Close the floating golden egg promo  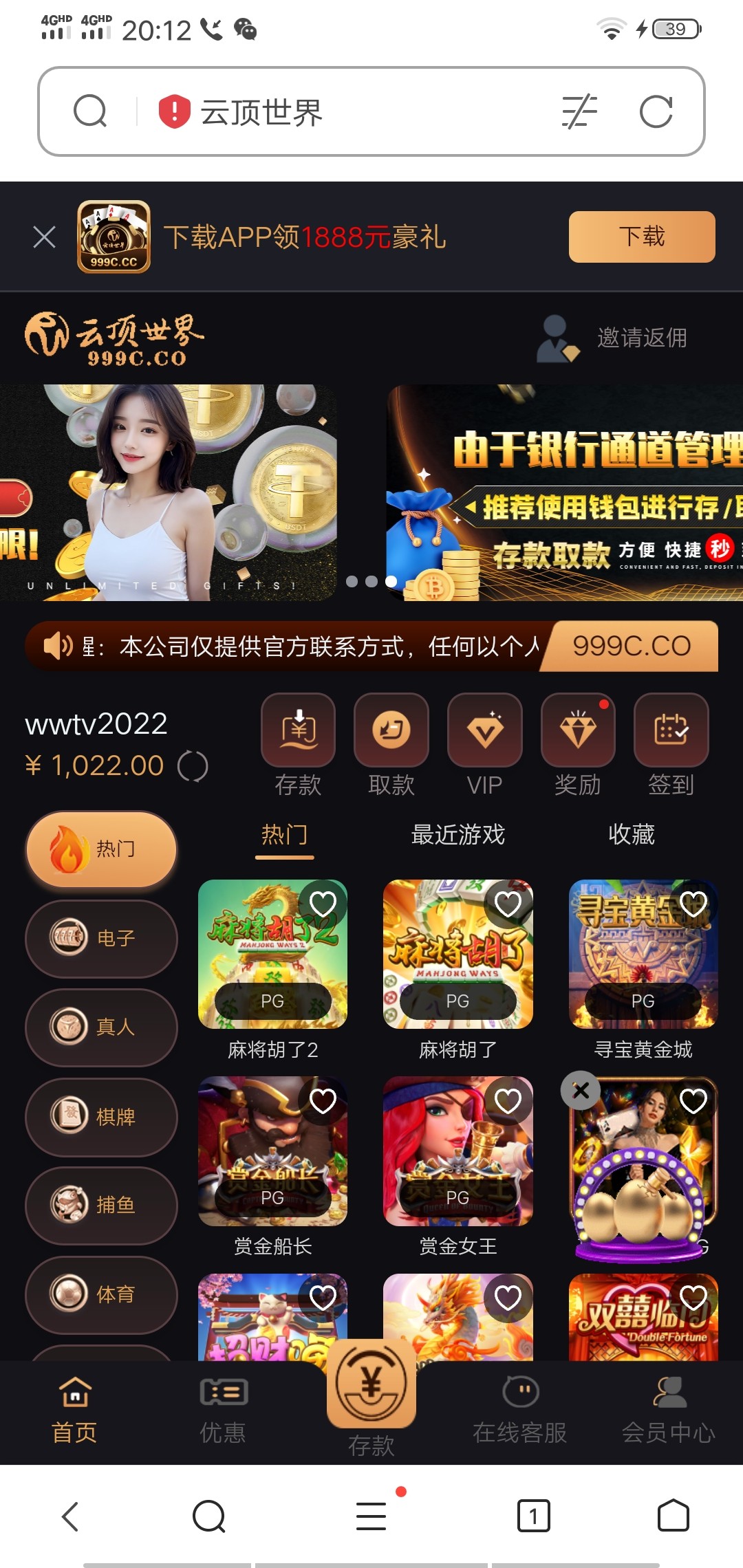tap(581, 1091)
